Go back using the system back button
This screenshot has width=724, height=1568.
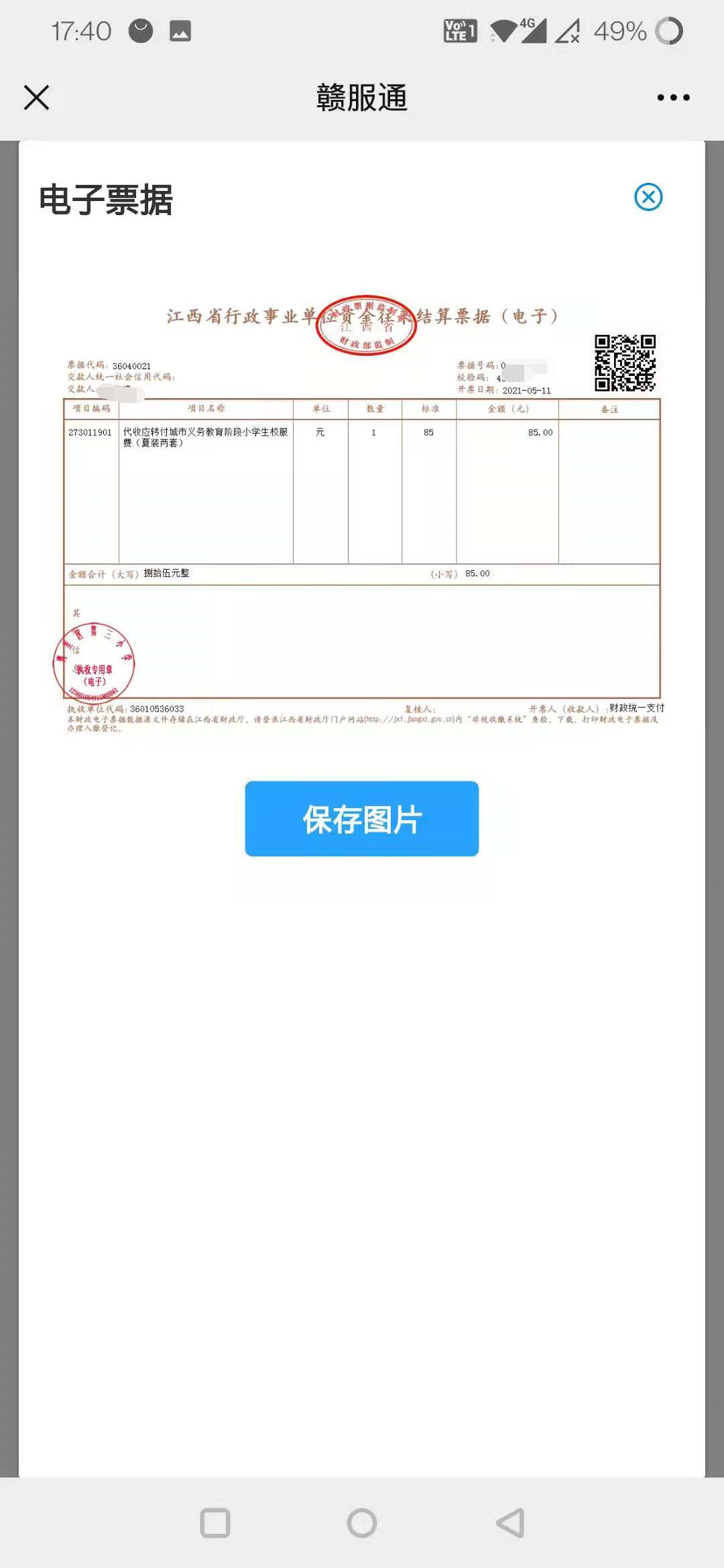(x=510, y=1523)
